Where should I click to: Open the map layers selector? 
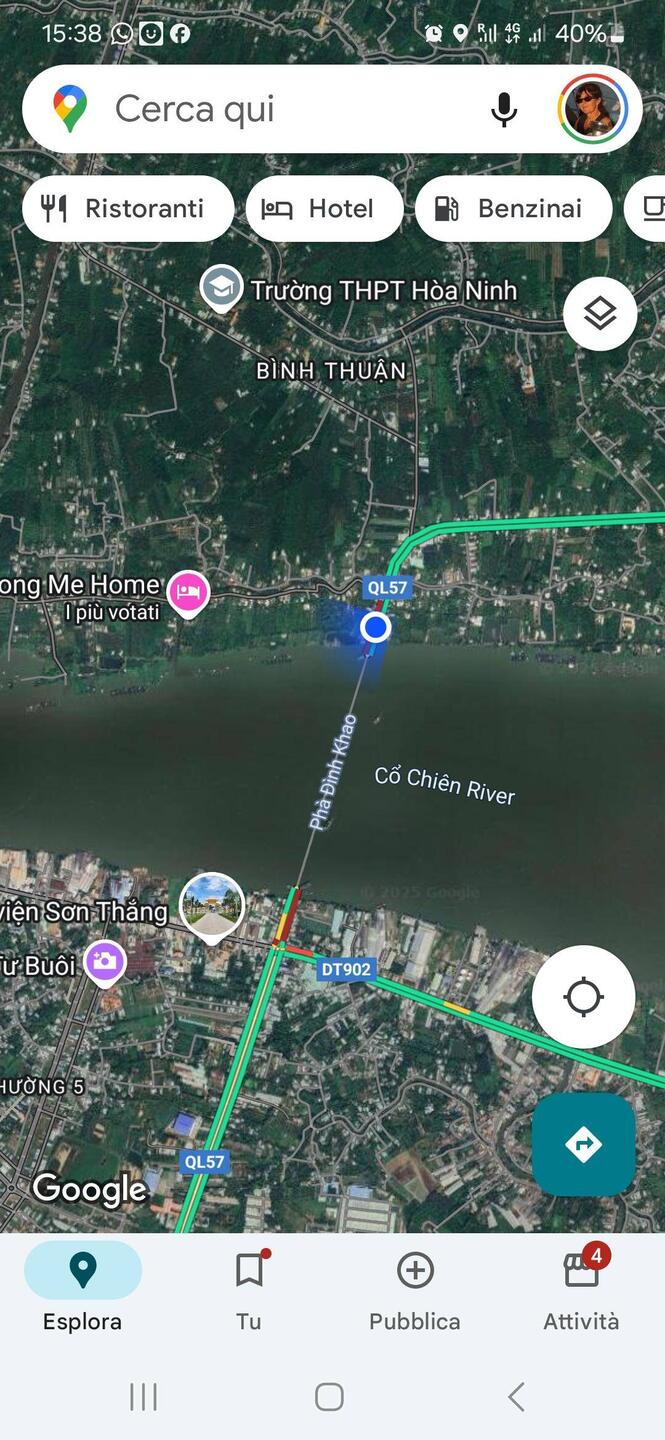point(600,314)
